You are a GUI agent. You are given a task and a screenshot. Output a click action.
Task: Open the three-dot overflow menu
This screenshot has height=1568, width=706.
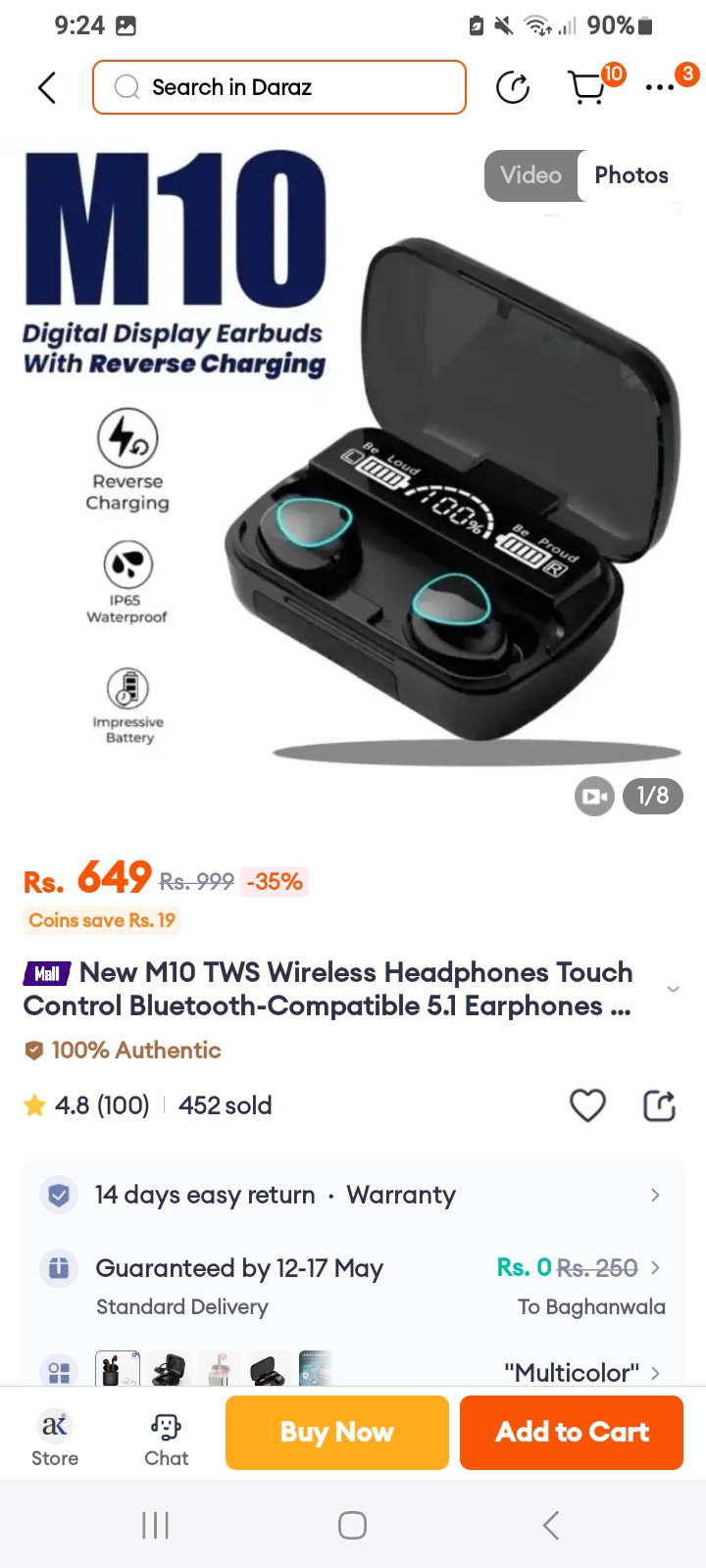point(660,87)
